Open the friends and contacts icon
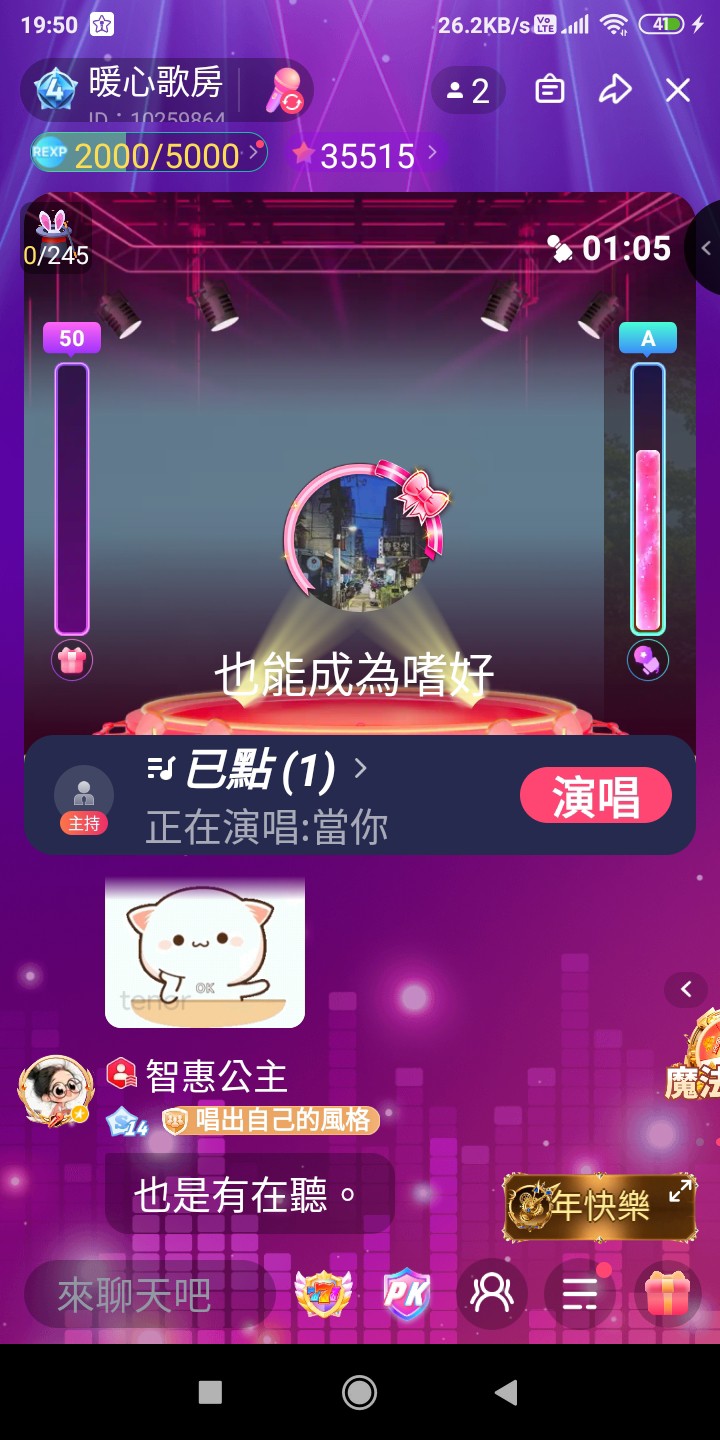The image size is (720, 1440). pos(492,1295)
